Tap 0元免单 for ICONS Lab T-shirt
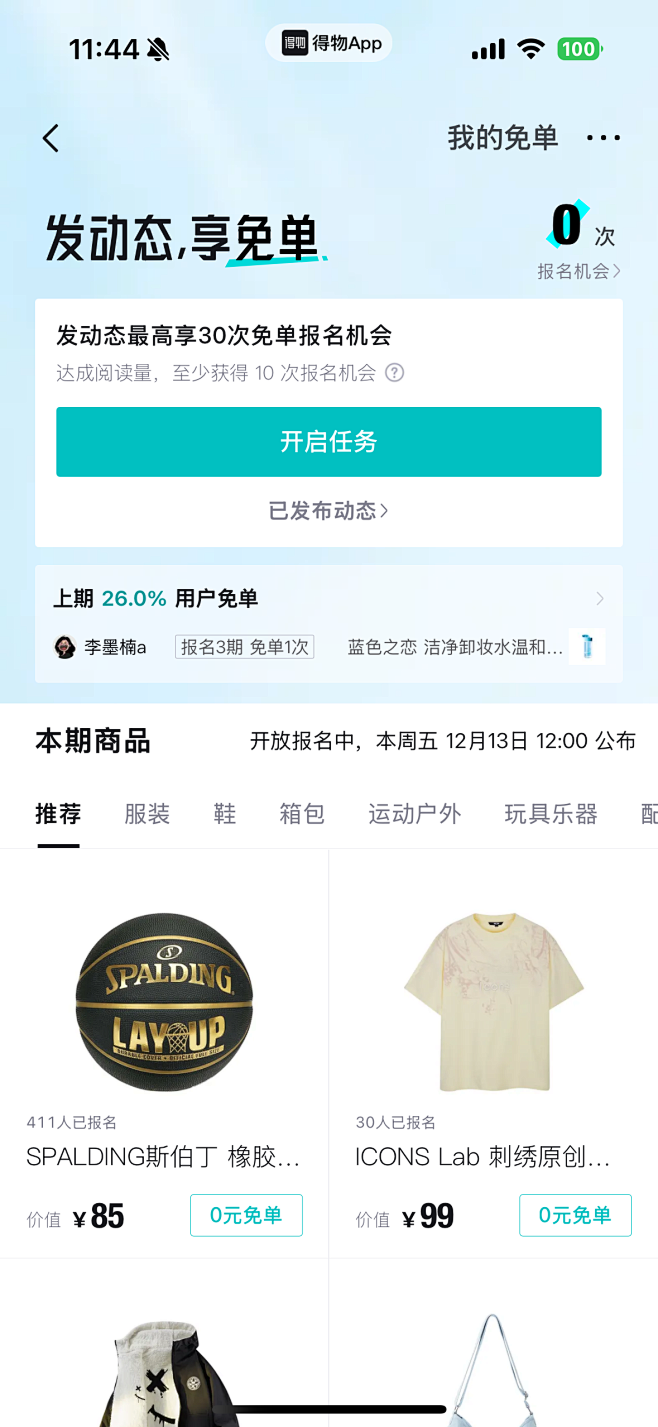This screenshot has width=658, height=1427. coord(575,1215)
